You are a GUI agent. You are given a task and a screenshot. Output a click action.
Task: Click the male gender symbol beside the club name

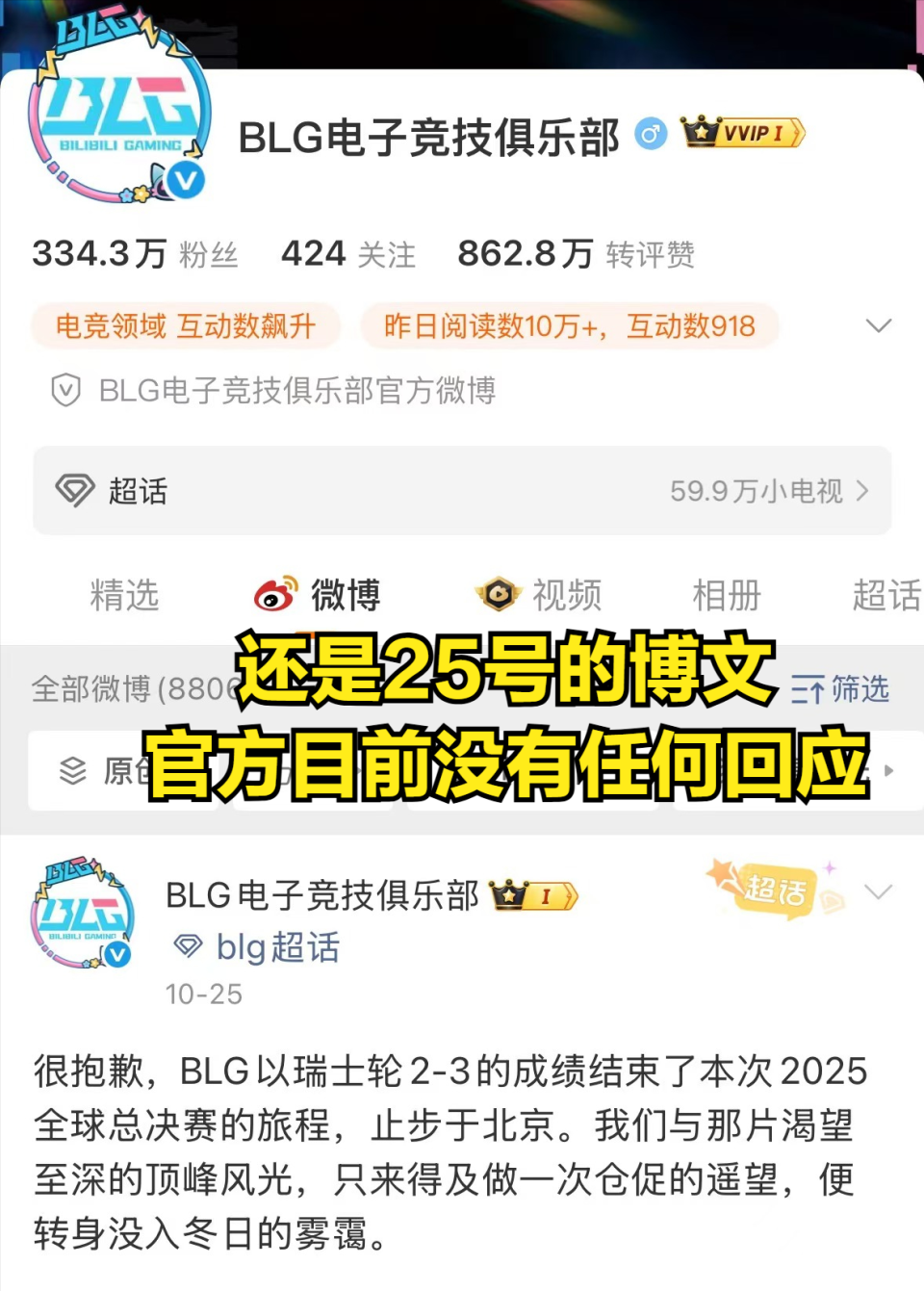653,134
